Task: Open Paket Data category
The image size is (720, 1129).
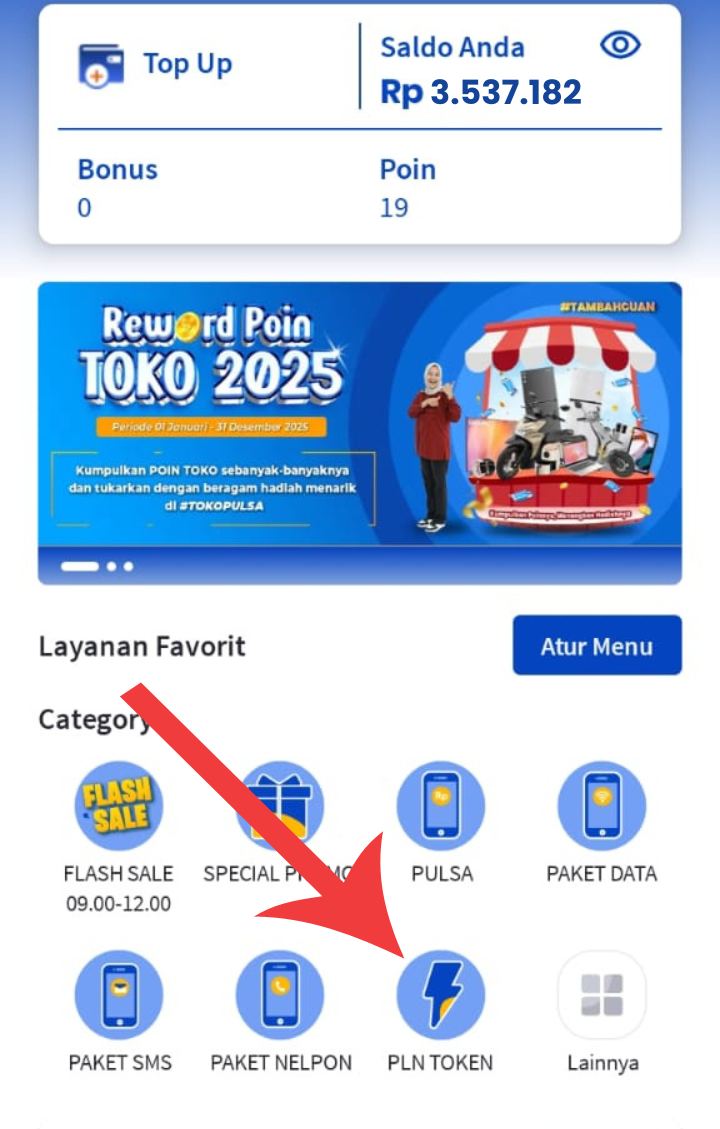Action: click(601, 806)
